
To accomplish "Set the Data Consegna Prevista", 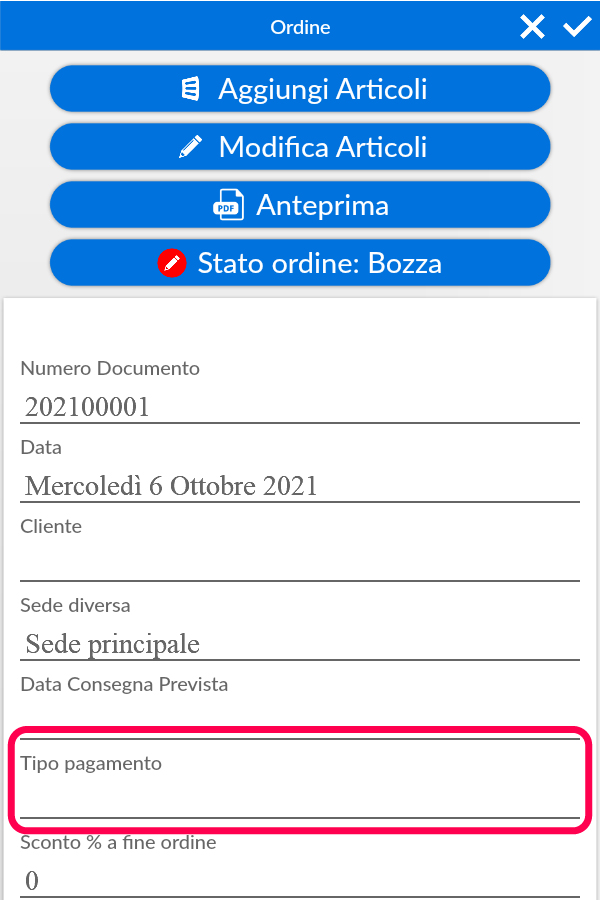I will coord(300,720).
